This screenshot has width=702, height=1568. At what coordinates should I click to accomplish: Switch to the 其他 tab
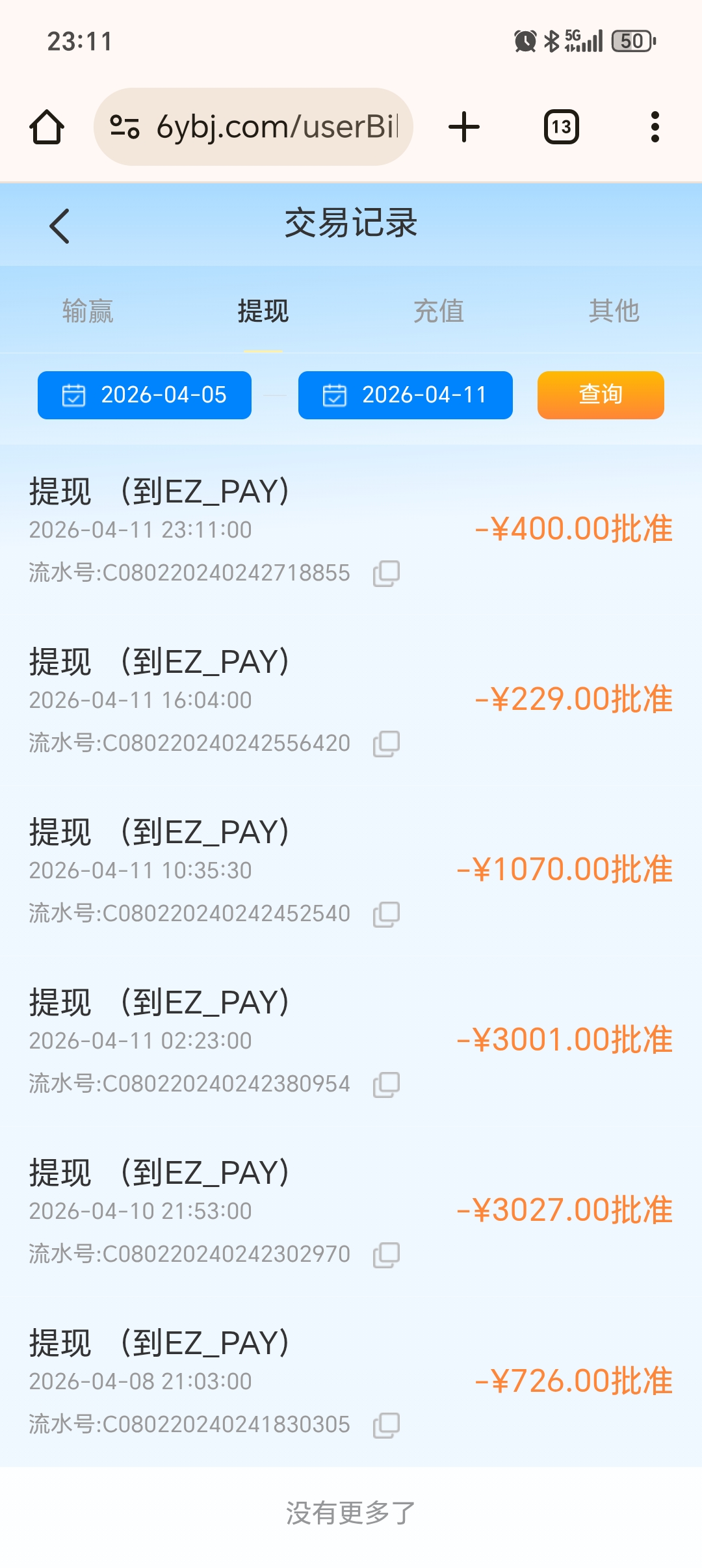614,312
